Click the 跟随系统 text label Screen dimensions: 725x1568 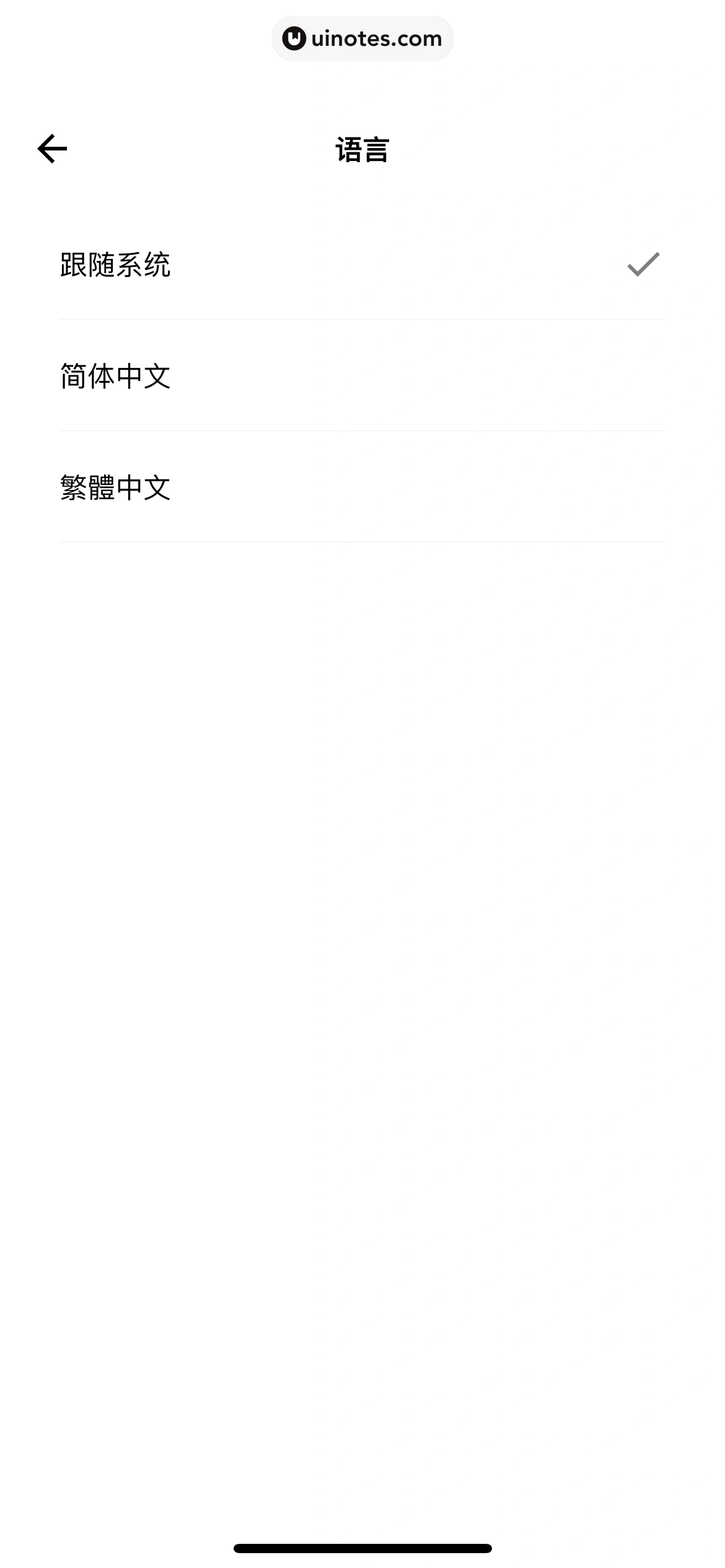click(116, 263)
